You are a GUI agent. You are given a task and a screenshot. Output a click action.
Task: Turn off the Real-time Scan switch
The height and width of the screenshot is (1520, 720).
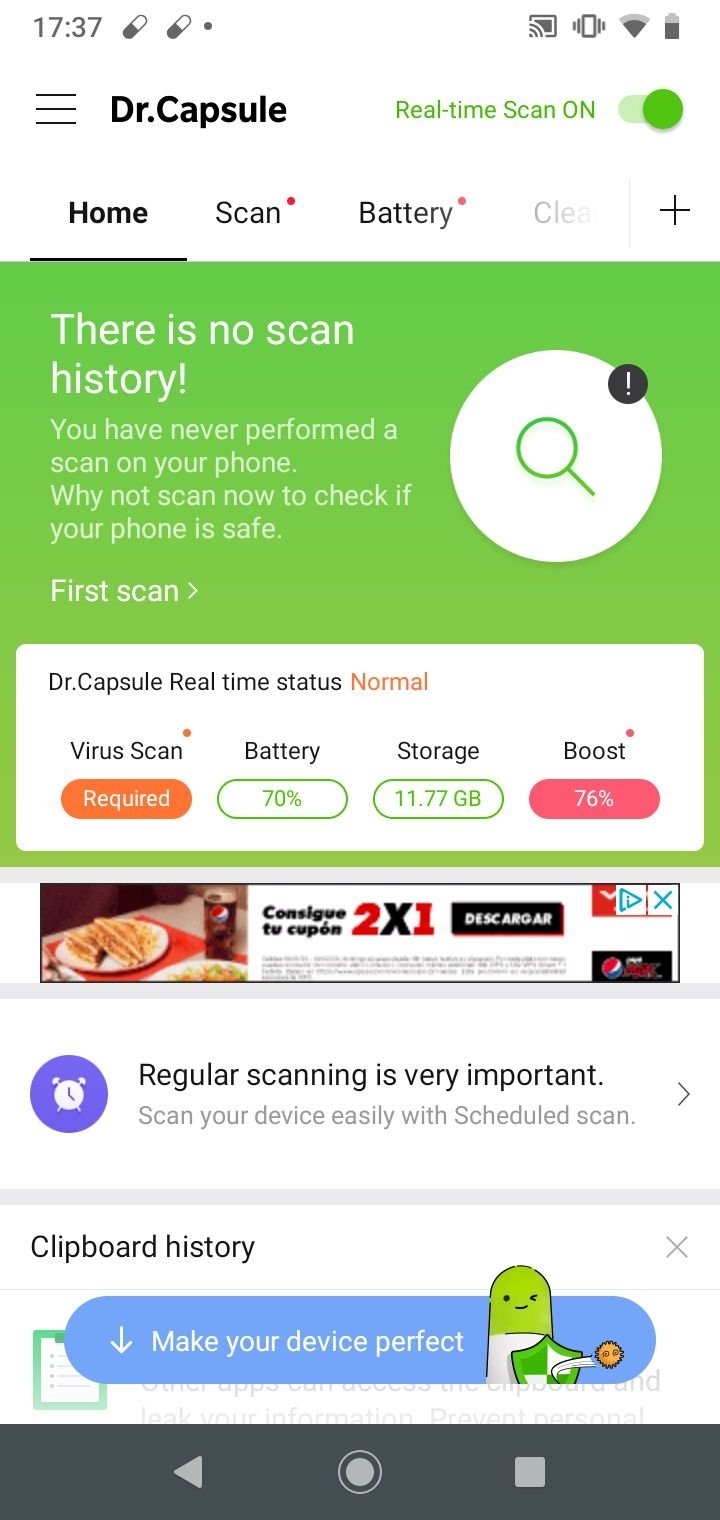pyautogui.click(x=650, y=109)
